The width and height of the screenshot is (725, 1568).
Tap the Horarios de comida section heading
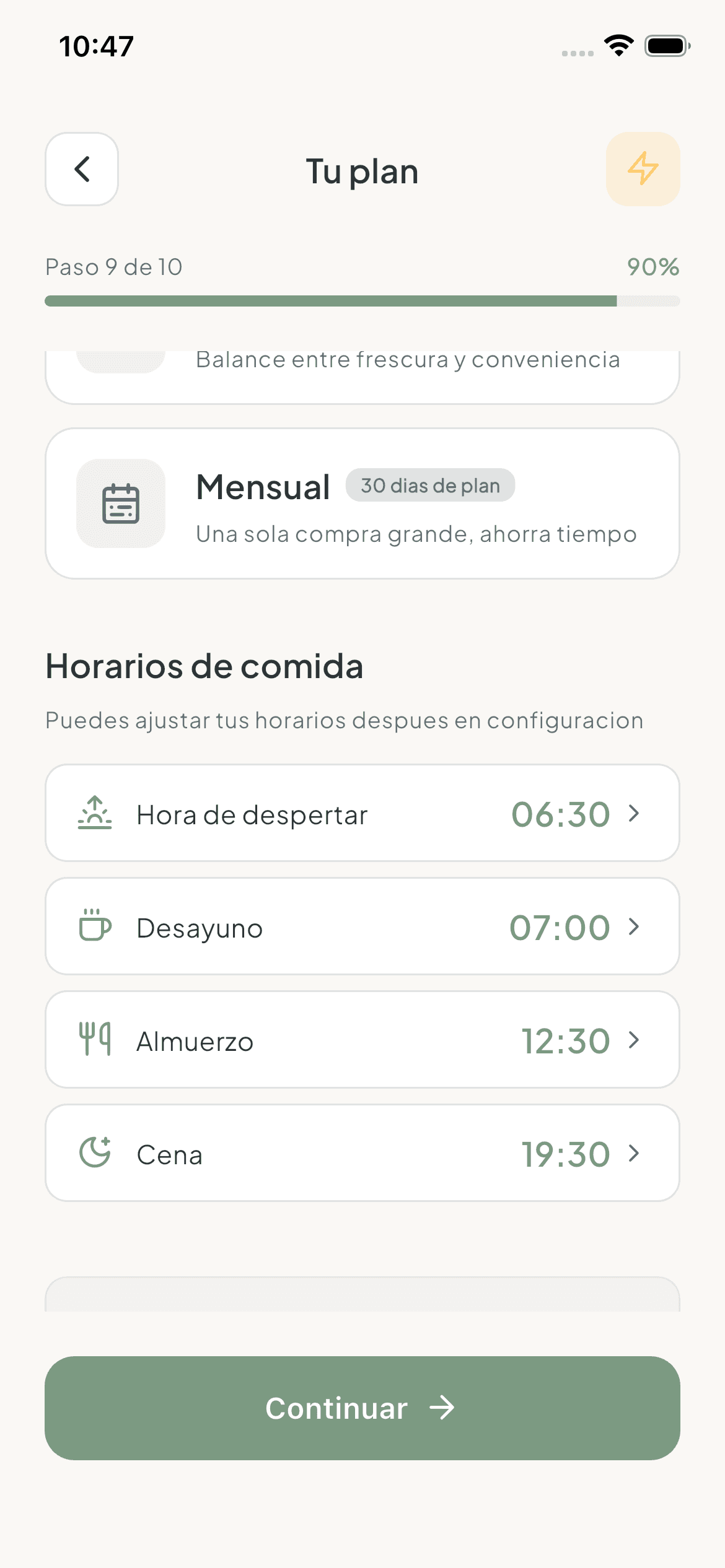(x=204, y=666)
